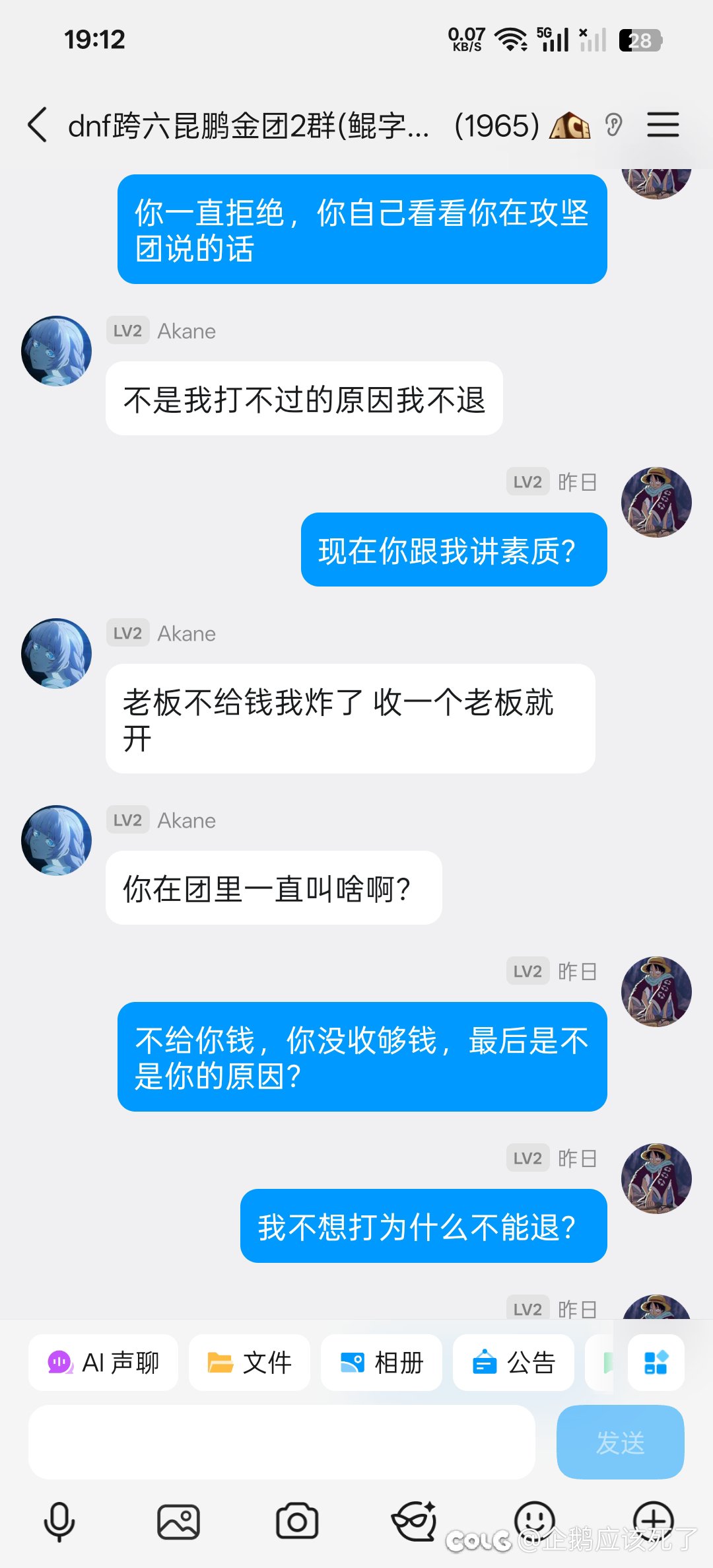View the 公告 group announcements
The image size is (713, 1568).
click(514, 1363)
